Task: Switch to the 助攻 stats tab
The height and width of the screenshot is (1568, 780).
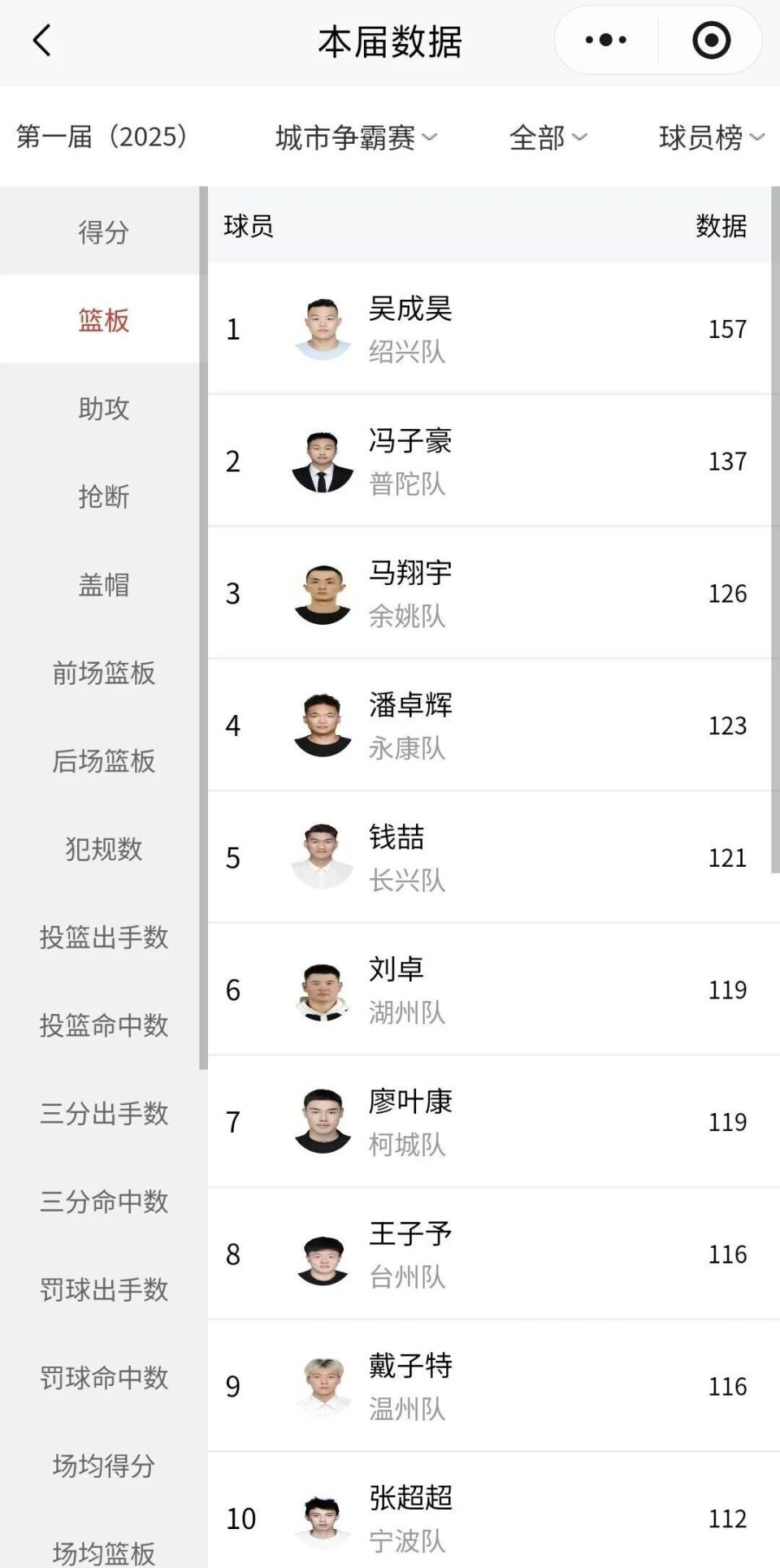Action: pyautogui.click(x=103, y=409)
